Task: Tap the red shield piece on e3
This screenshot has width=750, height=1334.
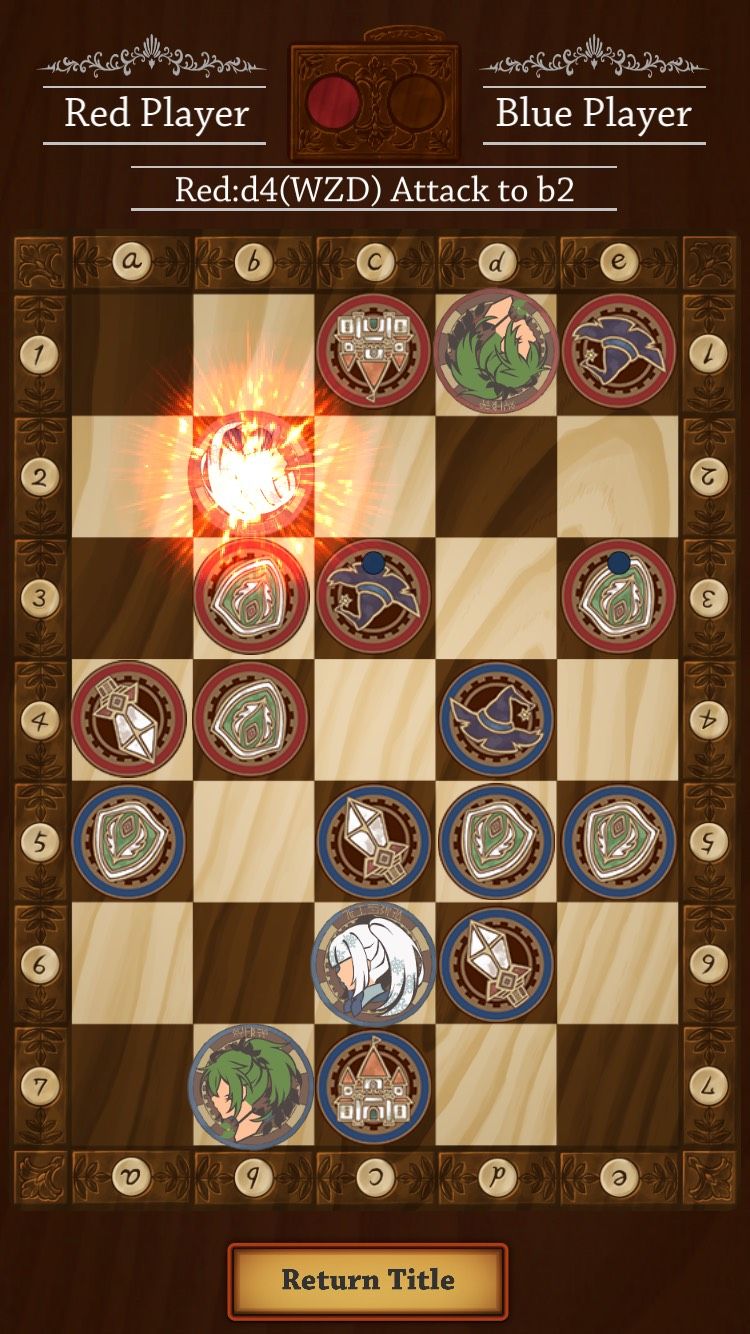Action: point(619,597)
